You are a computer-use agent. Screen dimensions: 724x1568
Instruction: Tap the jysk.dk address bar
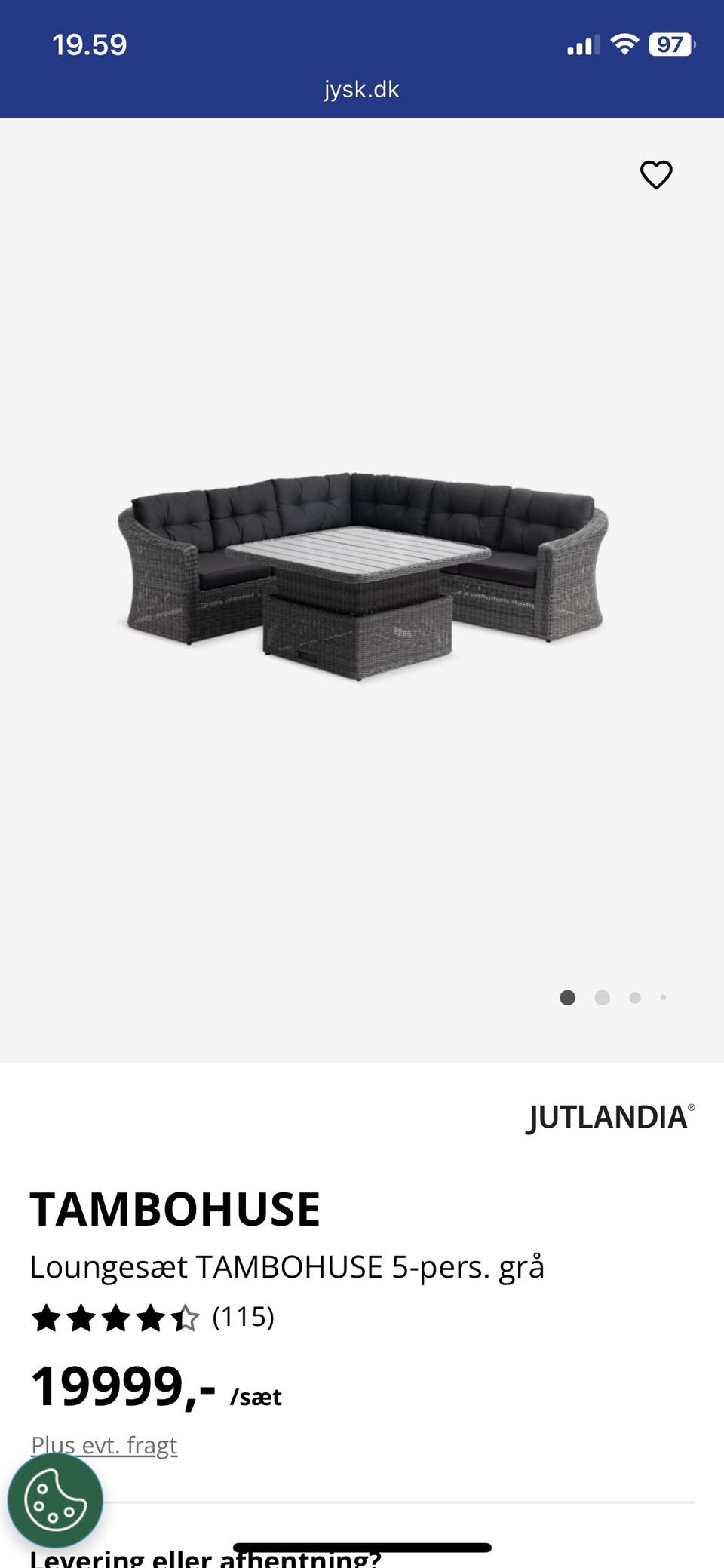pos(361,90)
